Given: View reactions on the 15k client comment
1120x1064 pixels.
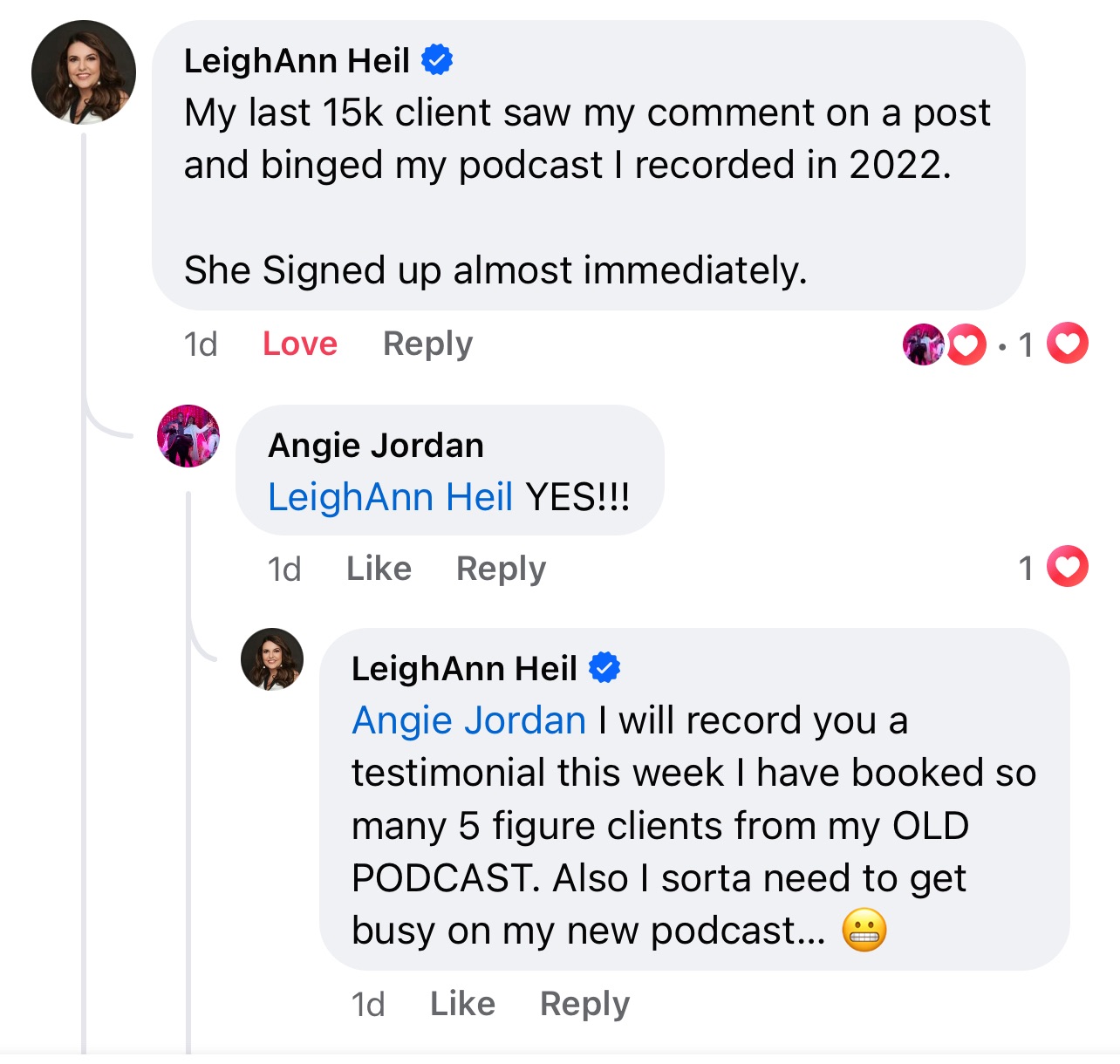Looking at the screenshot, I should click(994, 344).
